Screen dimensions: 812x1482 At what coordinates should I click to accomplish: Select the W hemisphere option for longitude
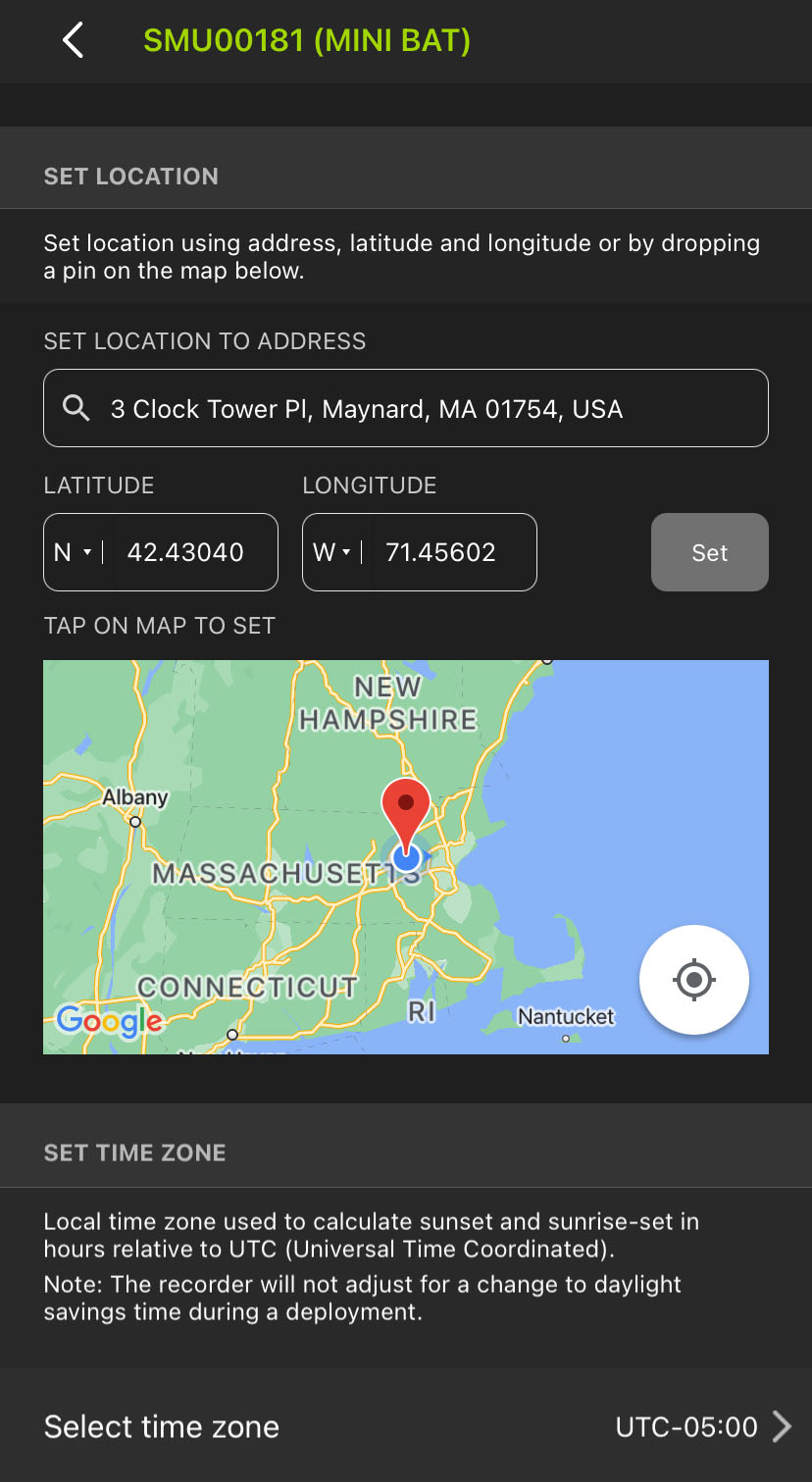click(x=332, y=552)
